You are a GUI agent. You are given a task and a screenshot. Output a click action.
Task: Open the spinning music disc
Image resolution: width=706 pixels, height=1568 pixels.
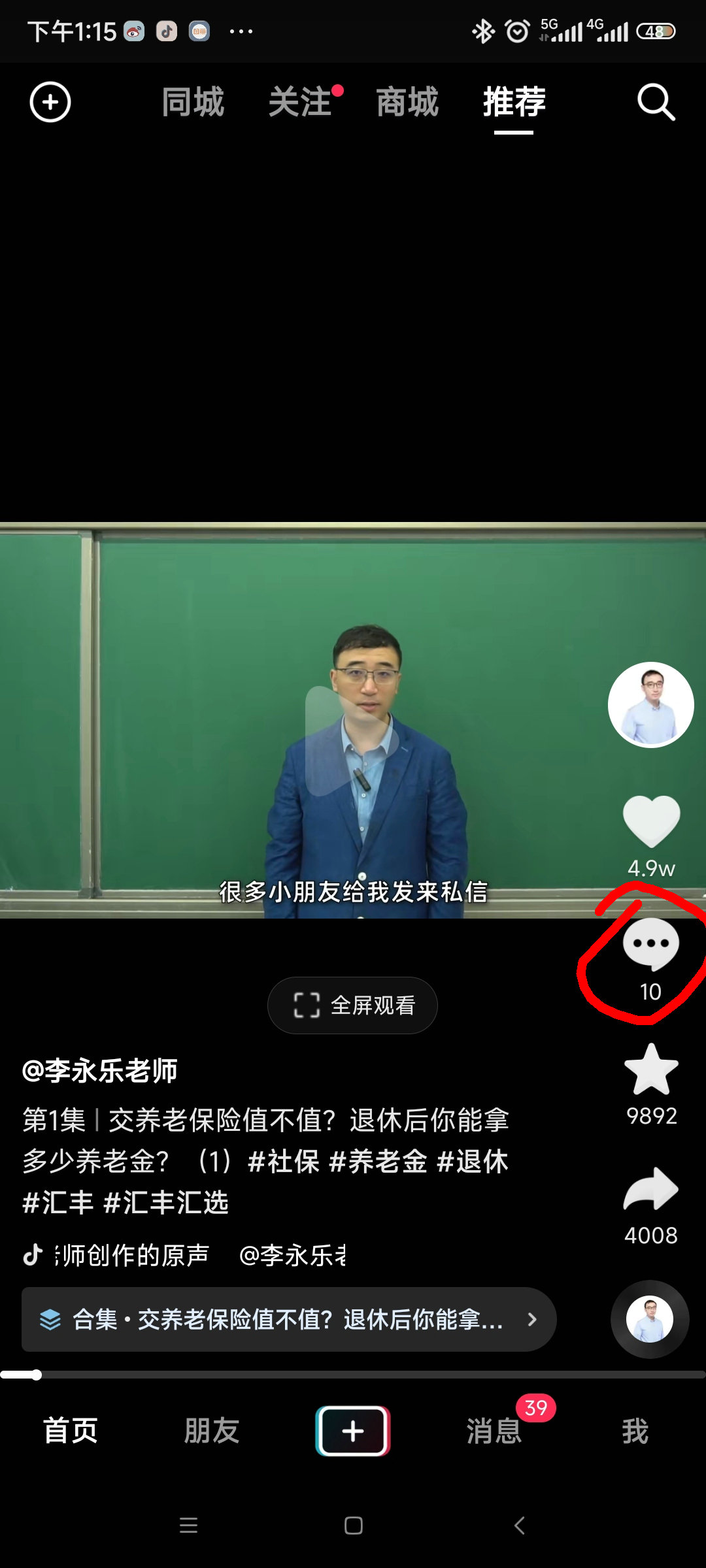tap(650, 1319)
